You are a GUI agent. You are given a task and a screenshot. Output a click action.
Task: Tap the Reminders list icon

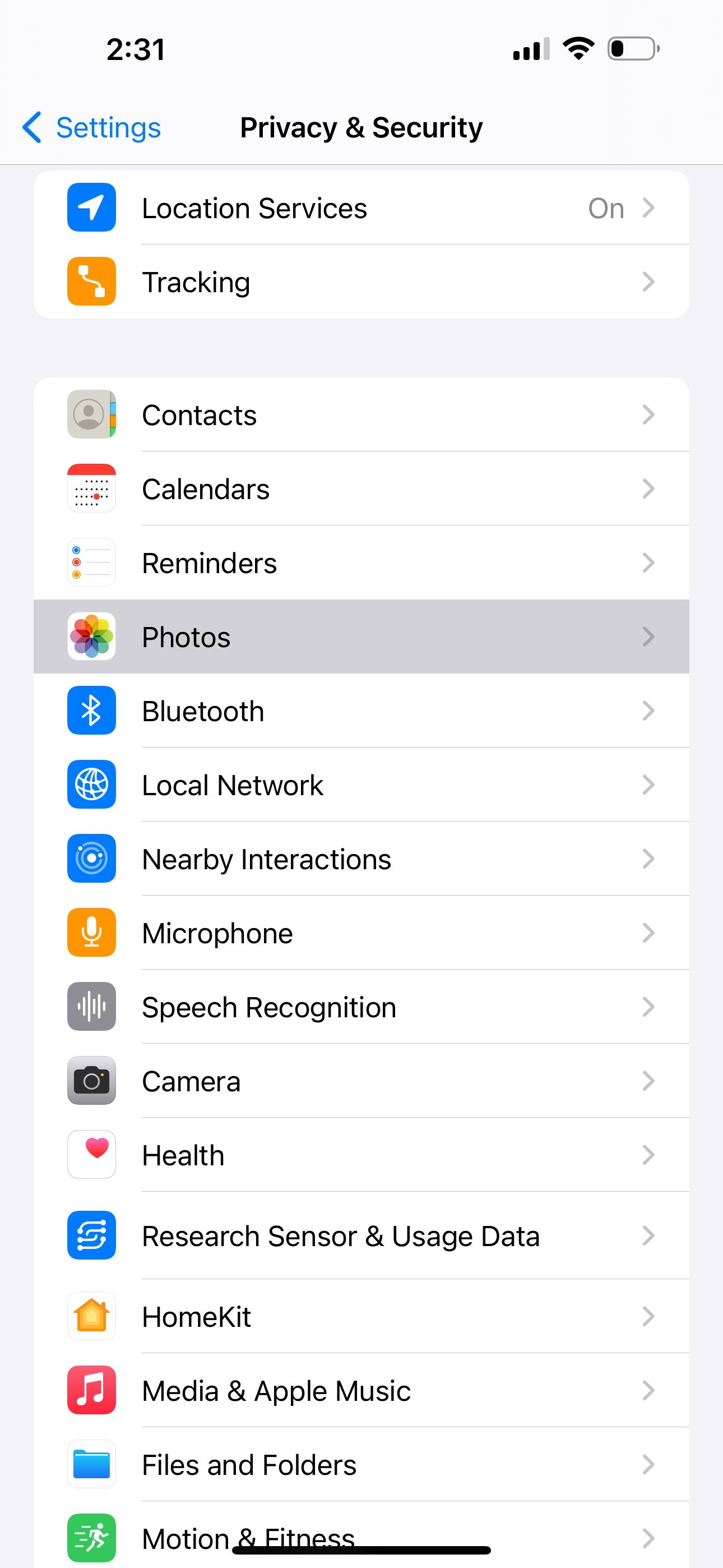(x=91, y=562)
